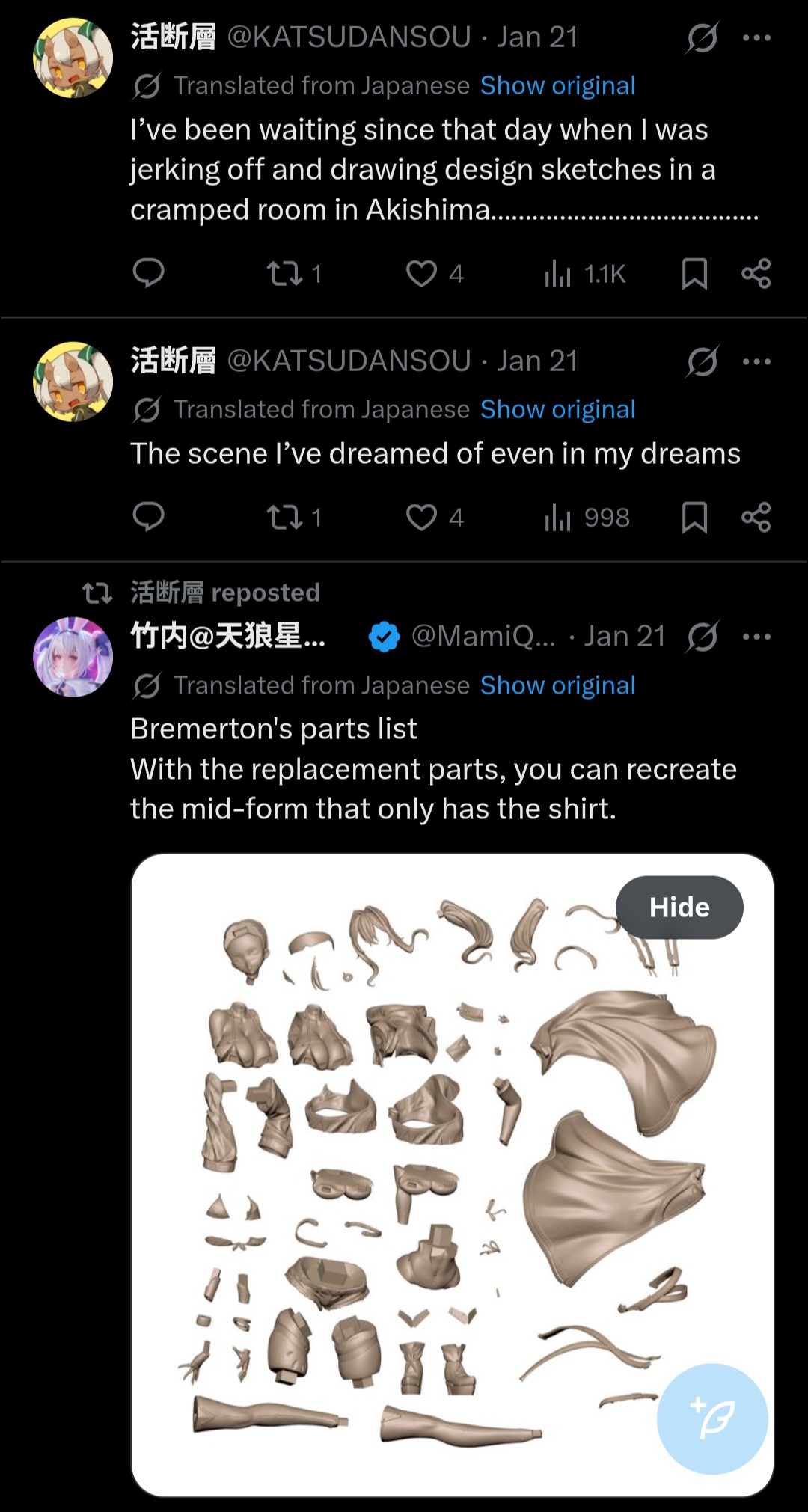
Task: Hide the Bremerton parts list image
Action: click(679, 907)
